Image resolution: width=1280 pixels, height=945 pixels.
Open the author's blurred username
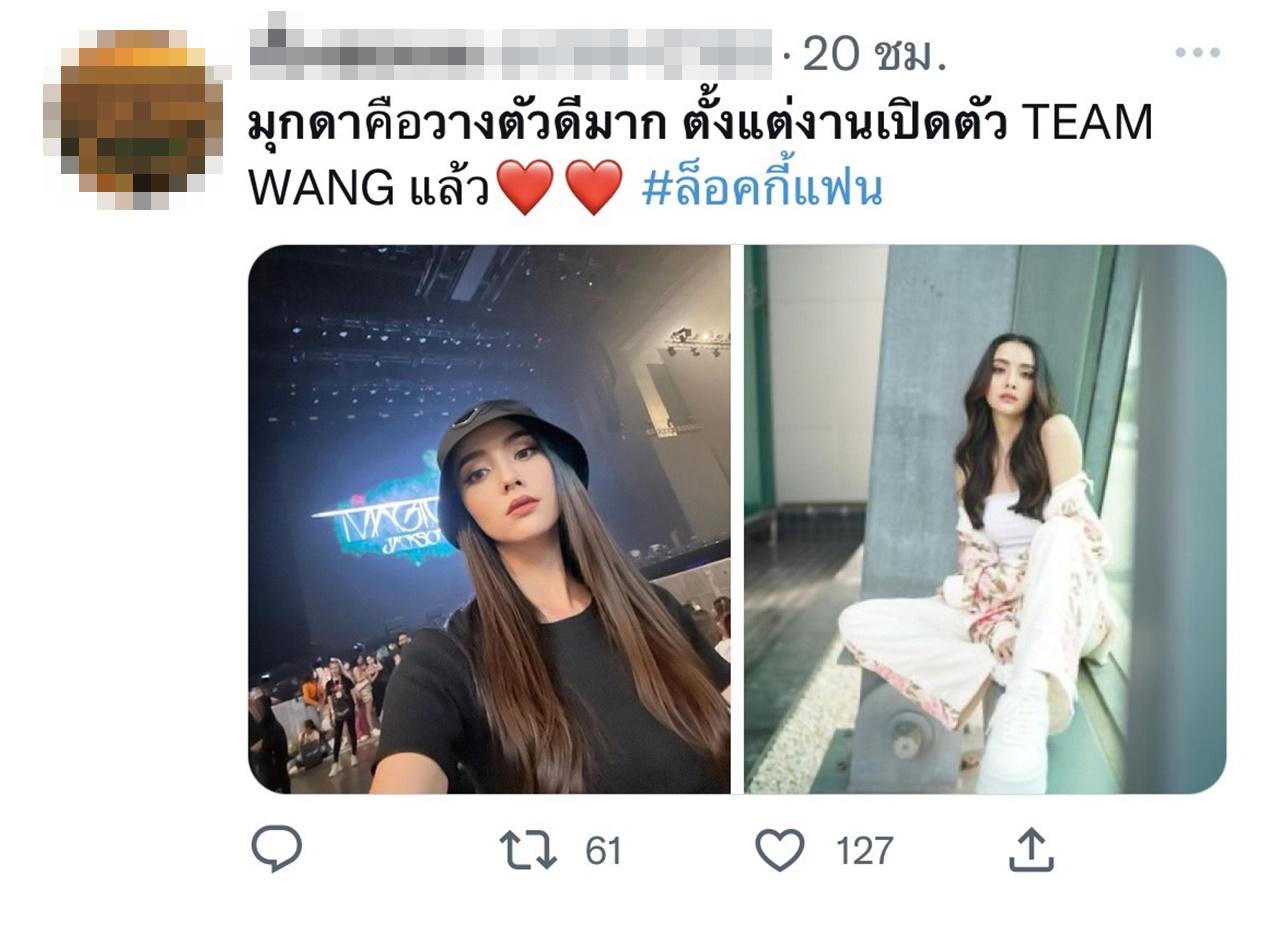(x=510, y=53)
